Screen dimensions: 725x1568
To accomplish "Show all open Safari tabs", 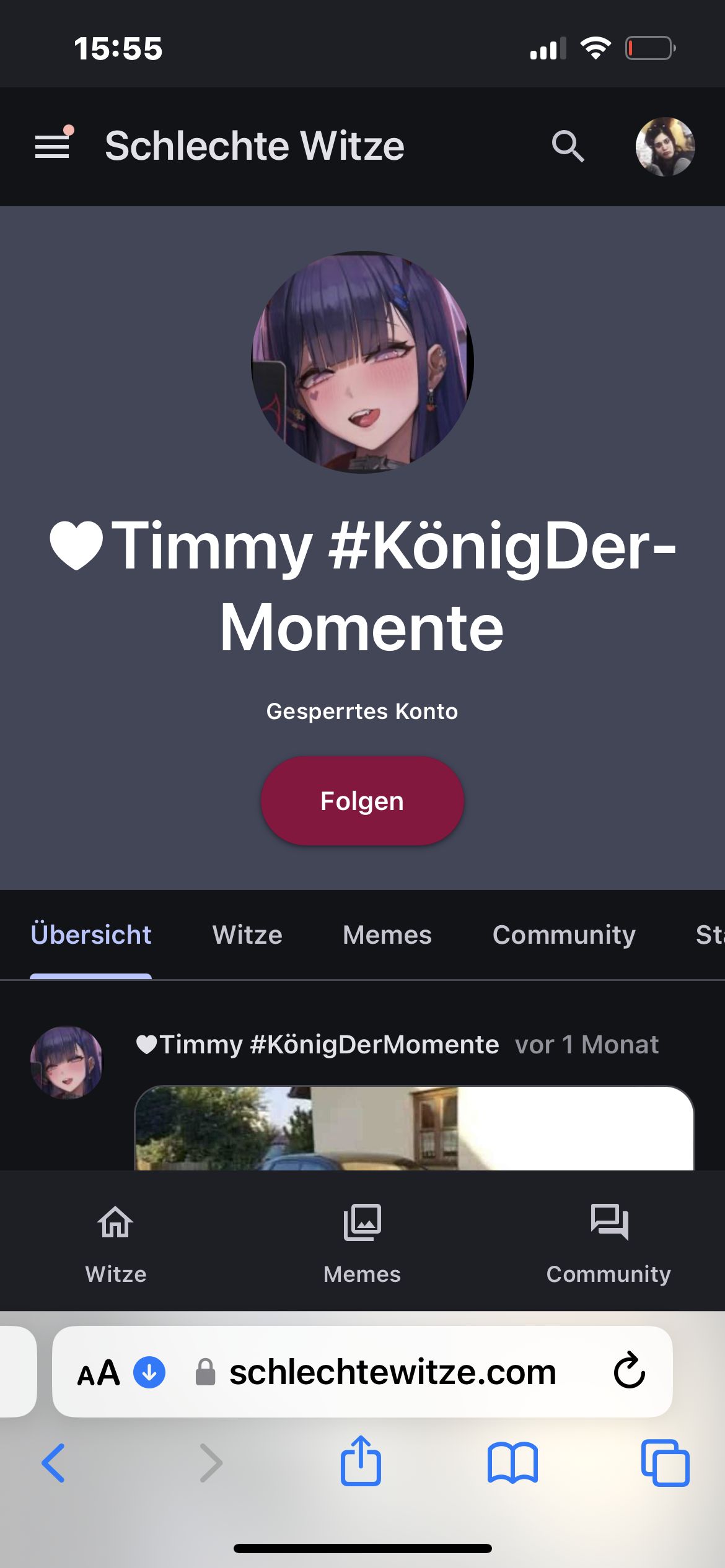I will click(665, 1463).
